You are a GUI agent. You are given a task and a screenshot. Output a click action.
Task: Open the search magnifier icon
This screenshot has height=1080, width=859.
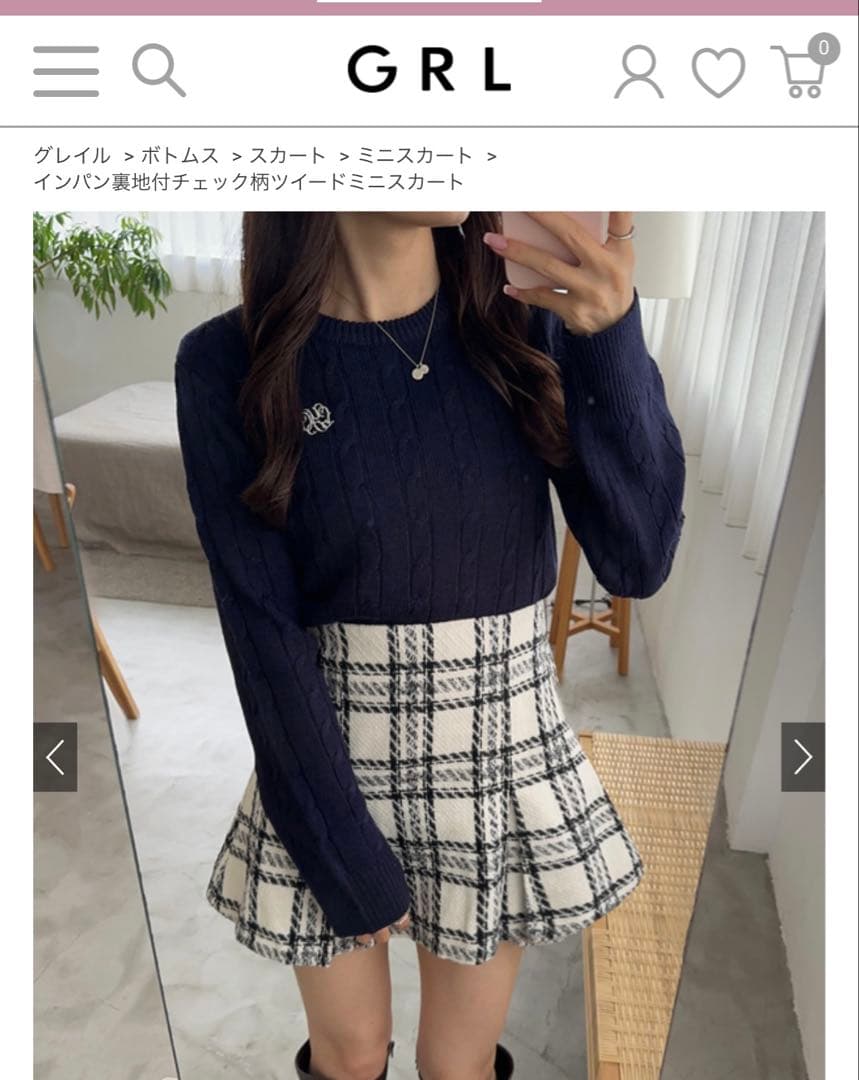[x=158, y=70]
